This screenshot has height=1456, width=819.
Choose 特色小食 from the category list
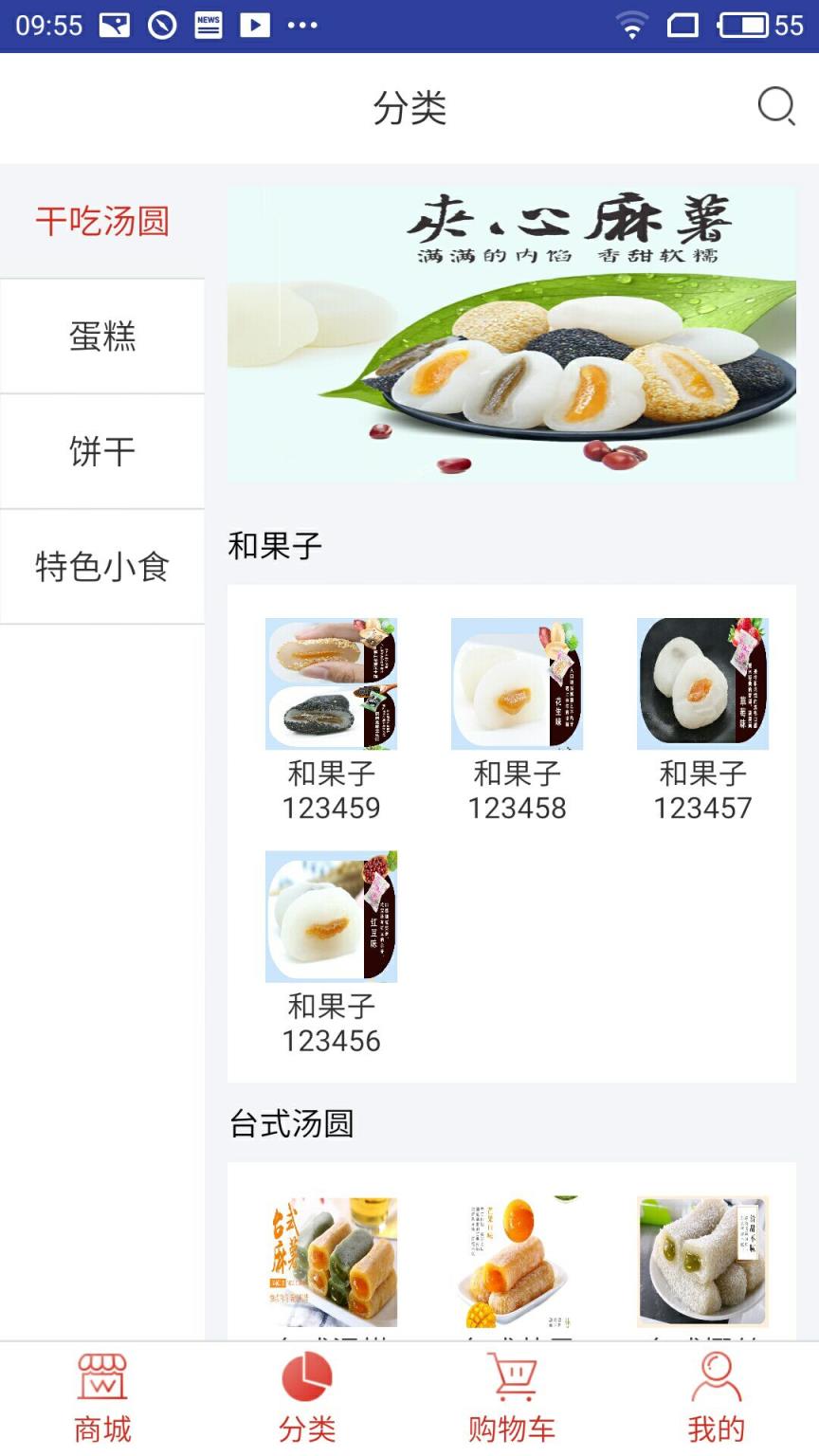[100, 568]
